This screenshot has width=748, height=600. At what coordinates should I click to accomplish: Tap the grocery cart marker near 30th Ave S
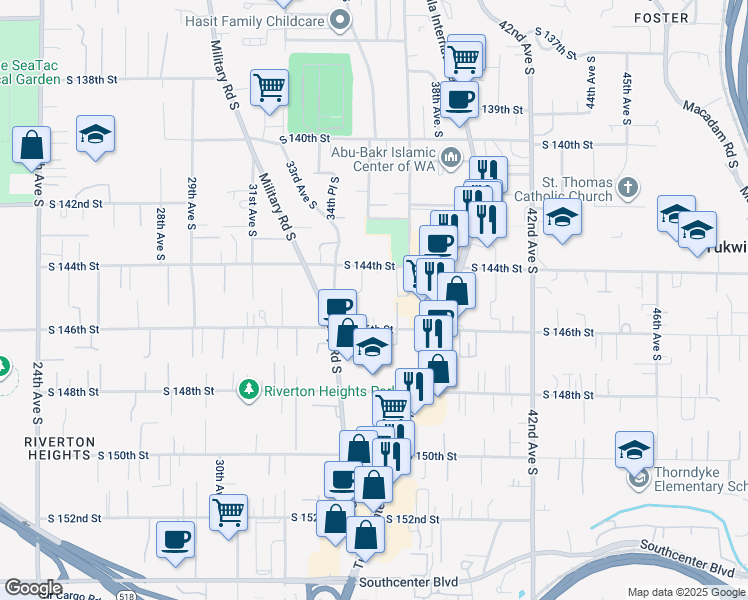(x=229, y=514)
